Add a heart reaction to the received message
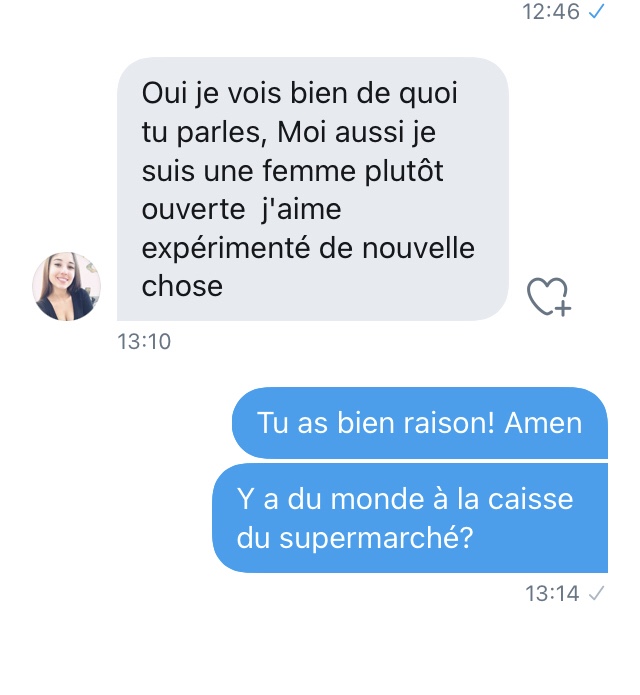Image resolution: width=640 pixels, height=695 pixels. pyautogui.click(x=547, y=297)
